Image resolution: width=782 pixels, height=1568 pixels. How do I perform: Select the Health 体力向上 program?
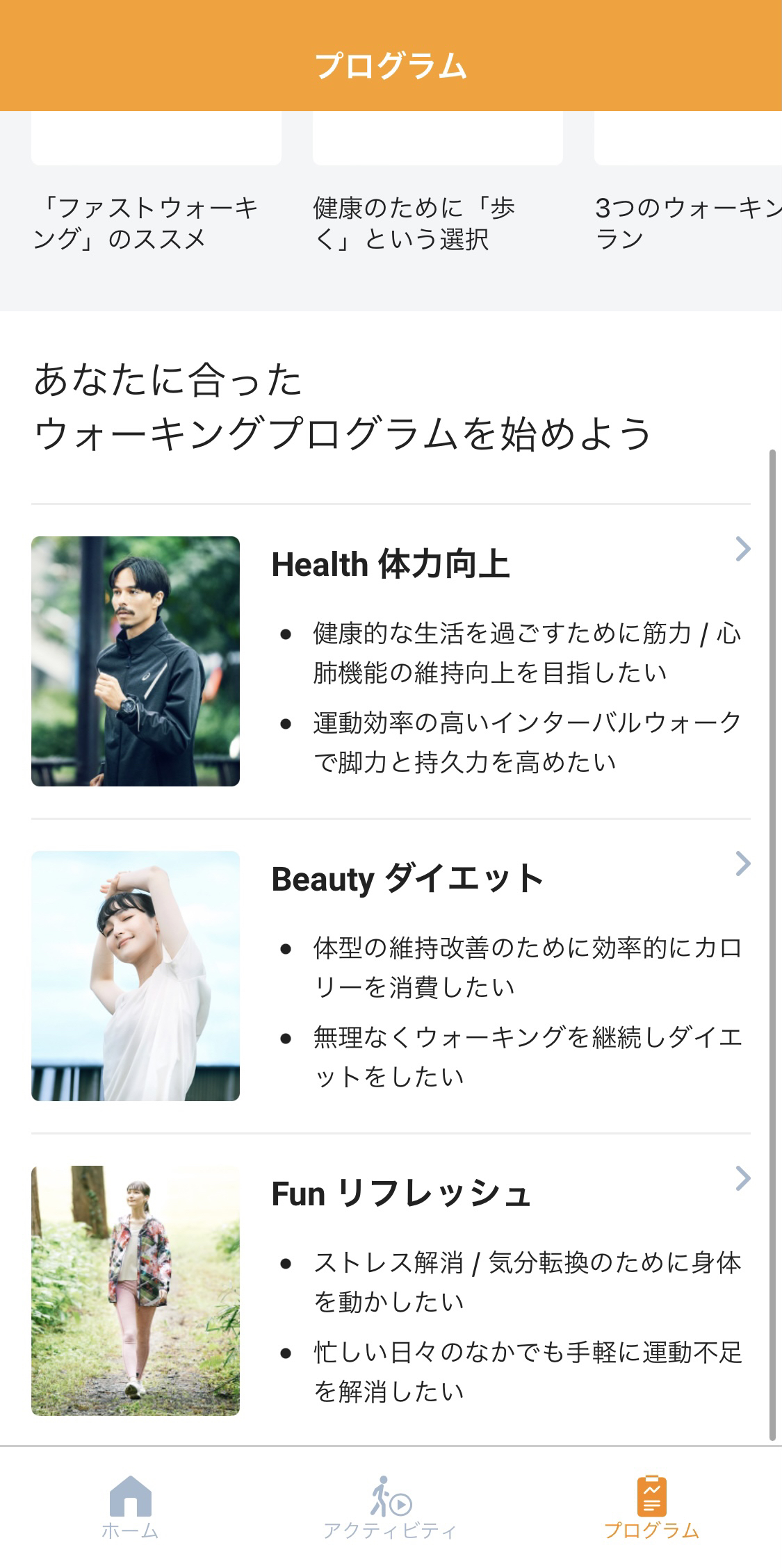391,661
